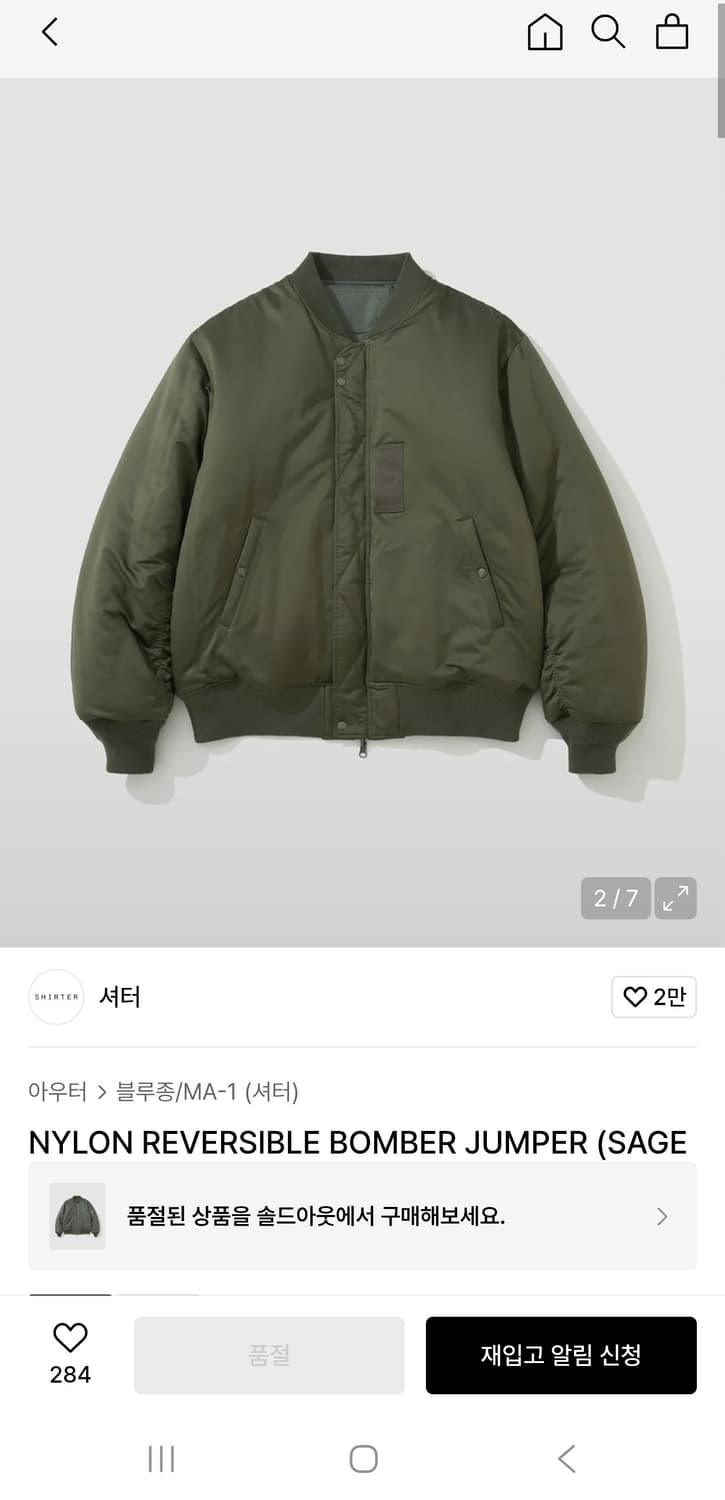
Task: Tap the 2/7 image counter indicator
Action: (615, 898)
